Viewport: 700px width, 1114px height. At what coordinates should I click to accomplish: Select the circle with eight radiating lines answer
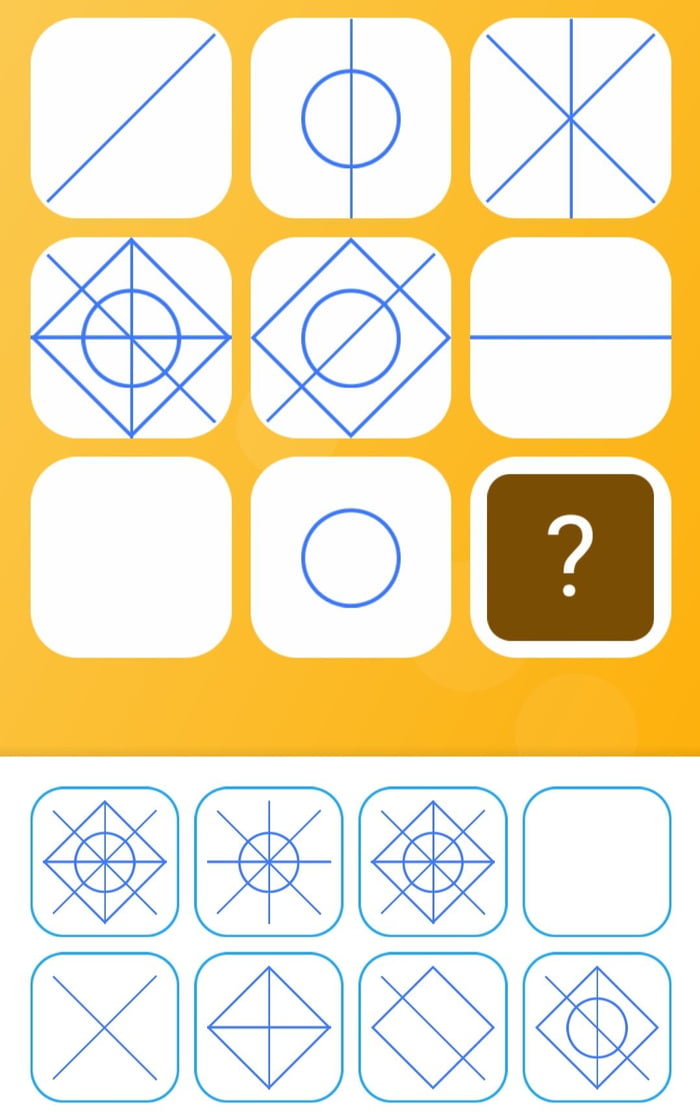tap(268, 861)
